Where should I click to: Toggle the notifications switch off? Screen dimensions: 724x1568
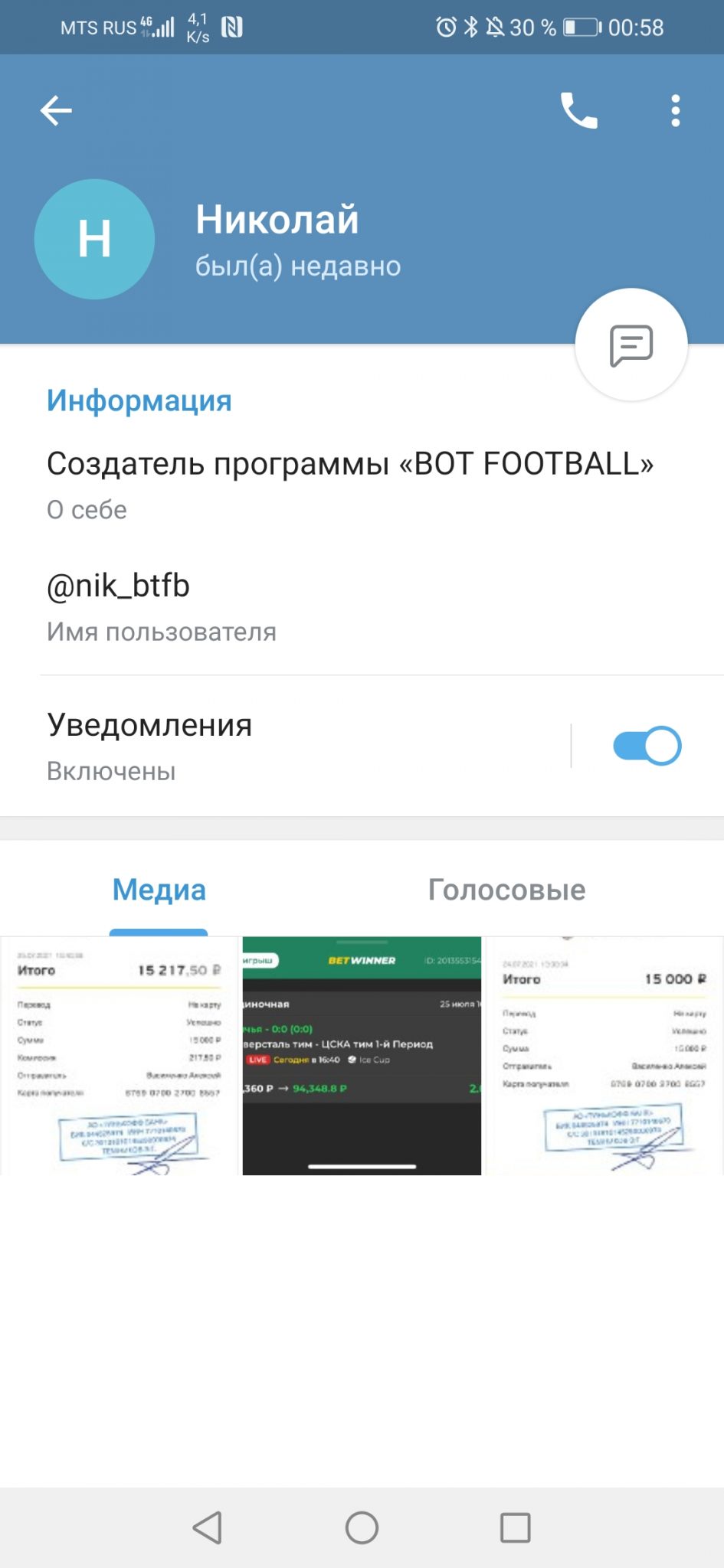click(x=647, y=746)
